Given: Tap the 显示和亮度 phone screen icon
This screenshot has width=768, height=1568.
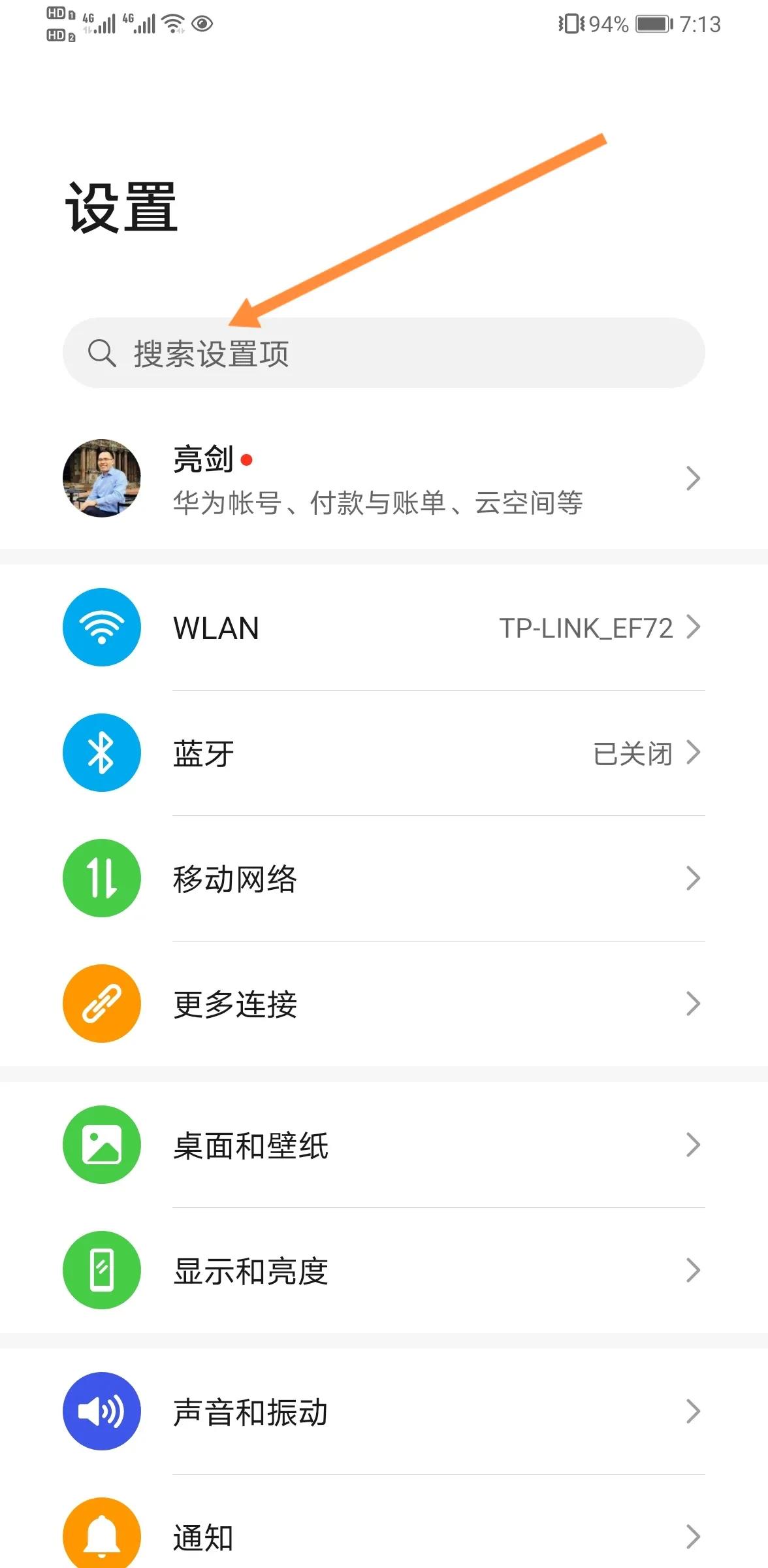Looking at the screenshot, I should click(x=101, y=1270).
